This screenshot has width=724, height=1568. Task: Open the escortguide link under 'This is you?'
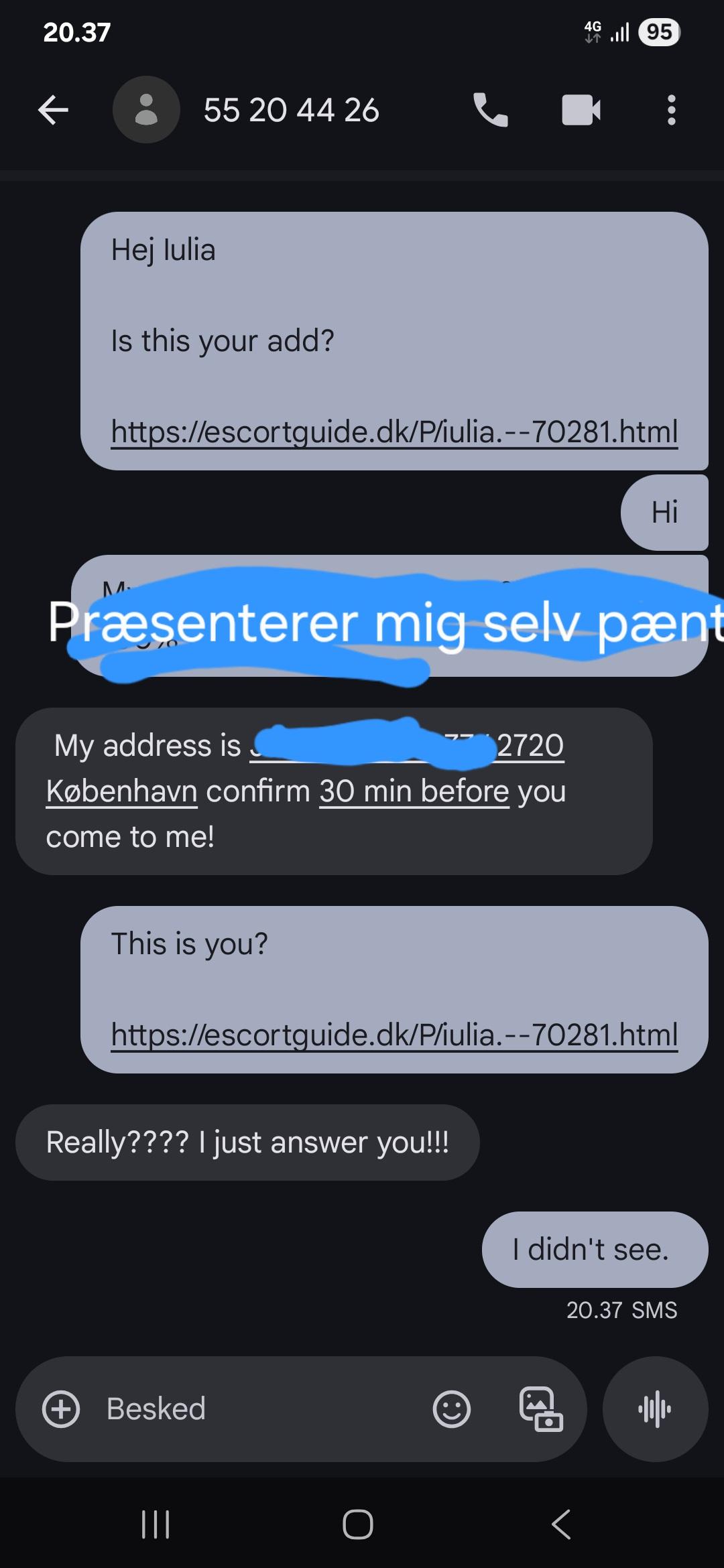pyautogui.click(x=394, y=1035)
